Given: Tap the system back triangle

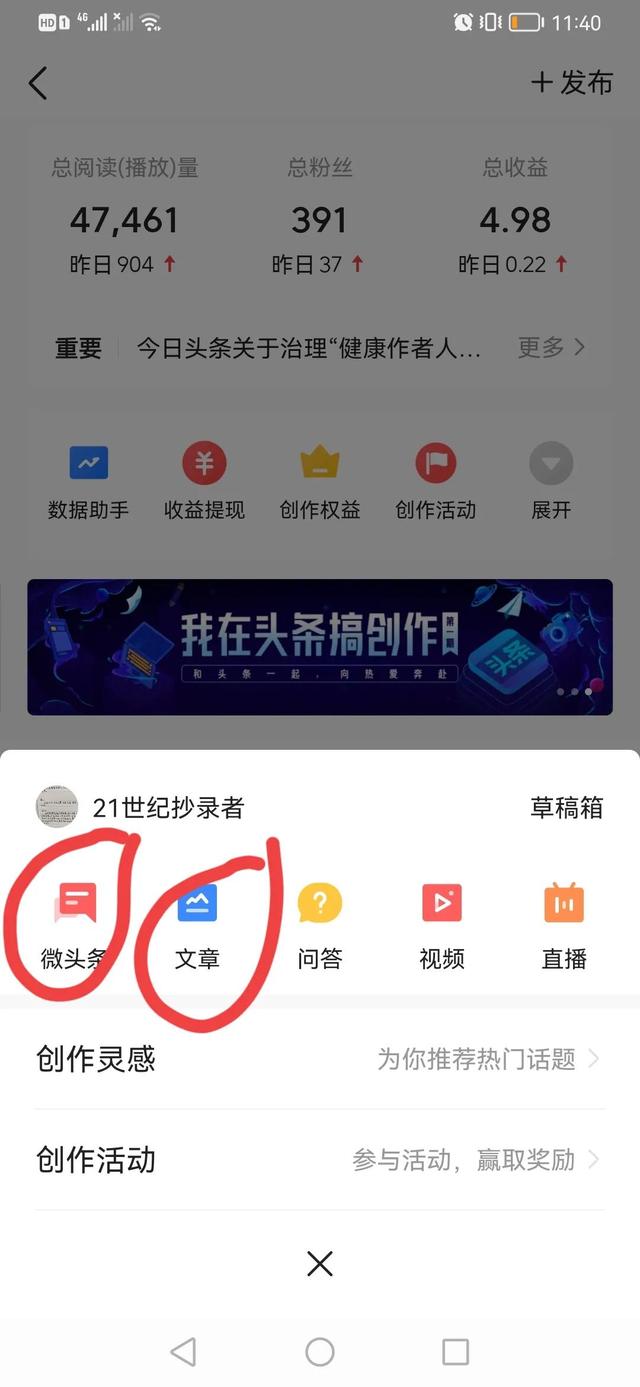Looking at the screenshot, I should coord(183,1352).
